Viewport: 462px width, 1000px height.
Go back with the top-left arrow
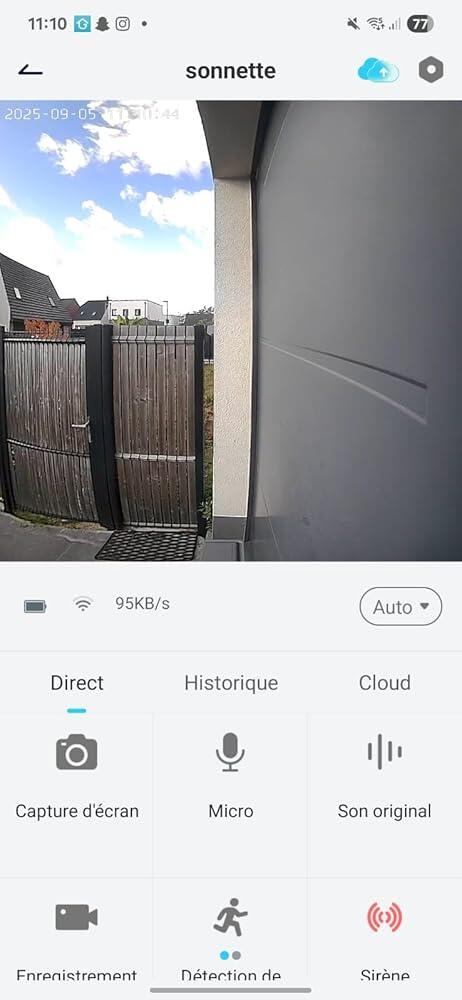point(30,70)
